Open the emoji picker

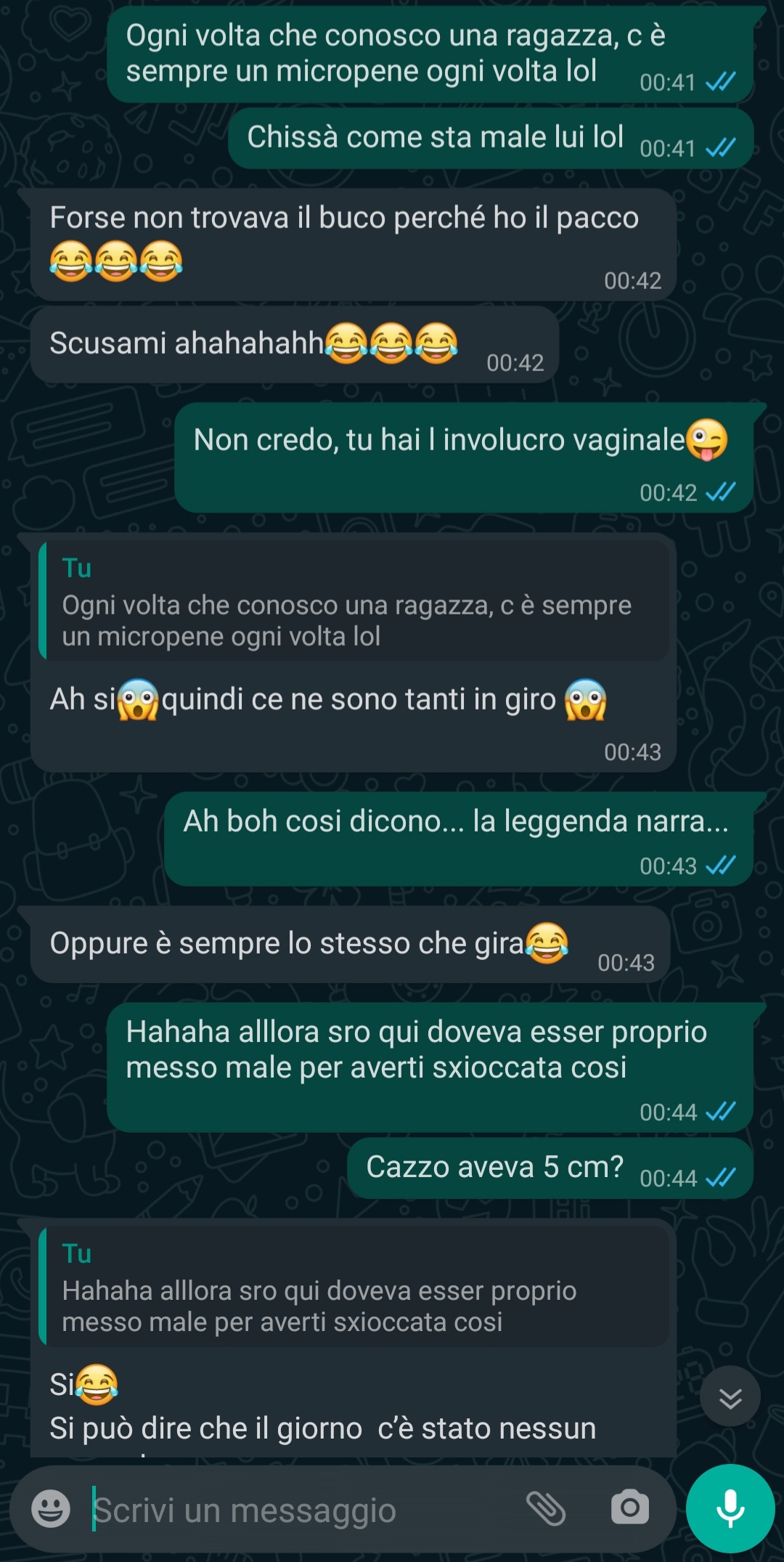pos(51,1508)
